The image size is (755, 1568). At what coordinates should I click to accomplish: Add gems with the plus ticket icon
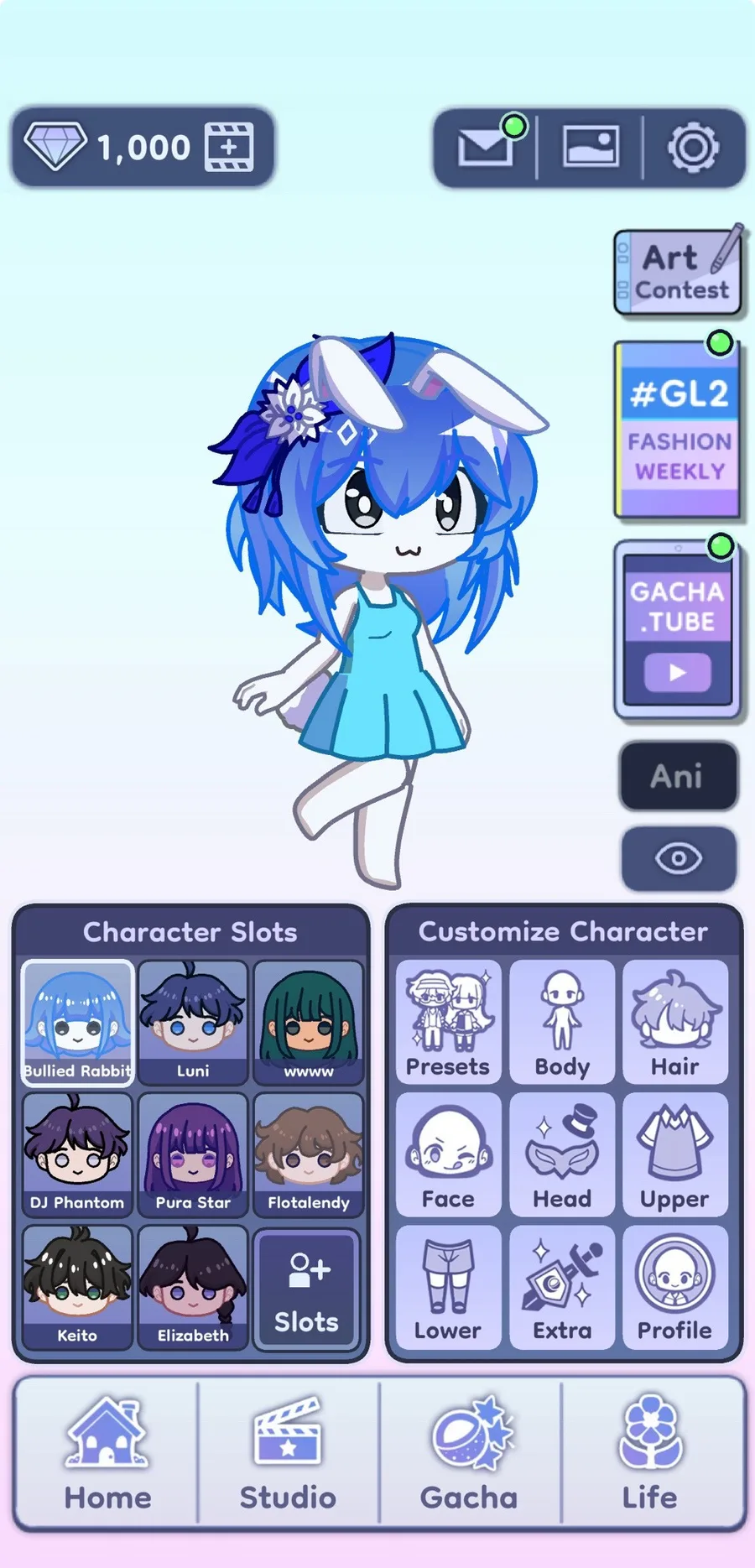point(229,148)
